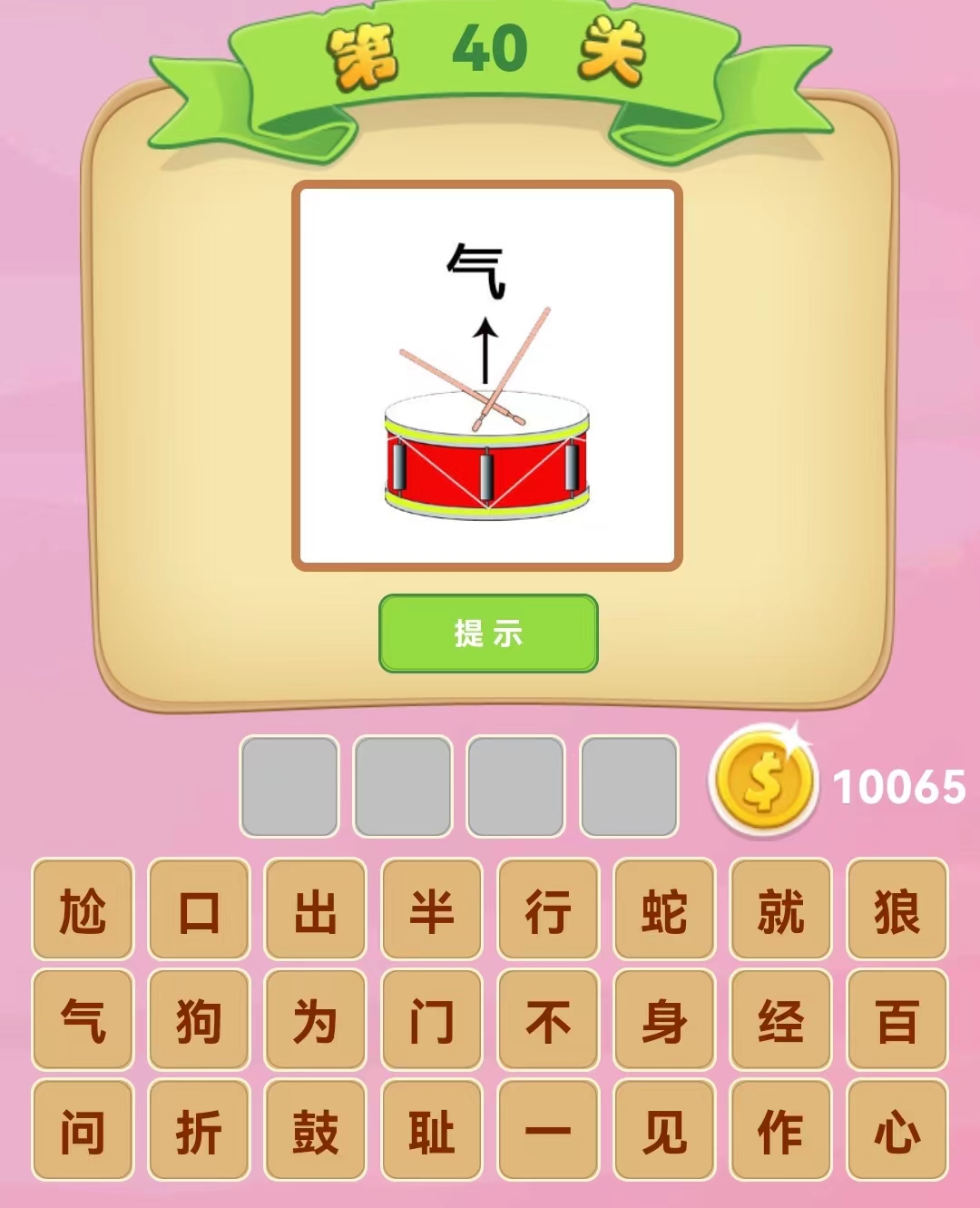Tap the 提示 hint button

click(x=488, y=633)
